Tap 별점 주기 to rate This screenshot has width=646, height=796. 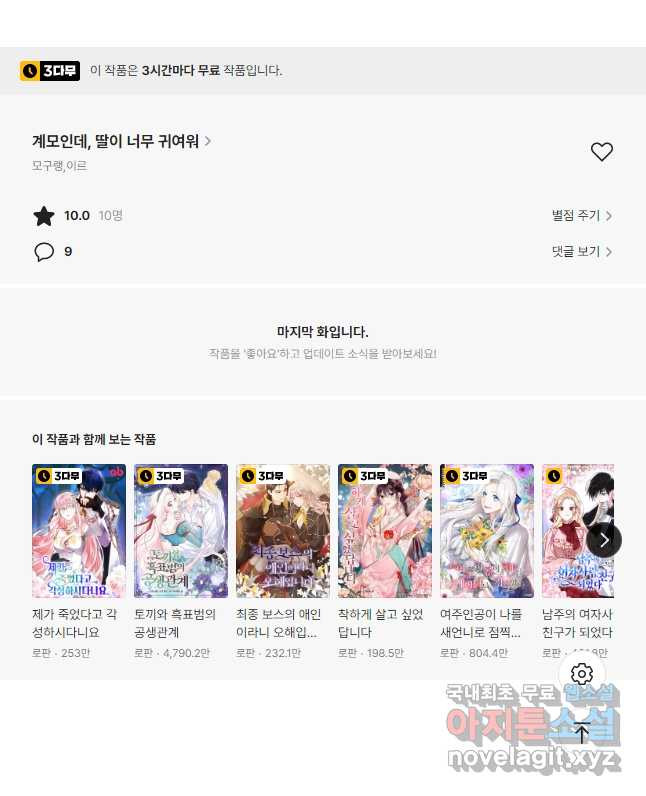(x=581, y=215)
